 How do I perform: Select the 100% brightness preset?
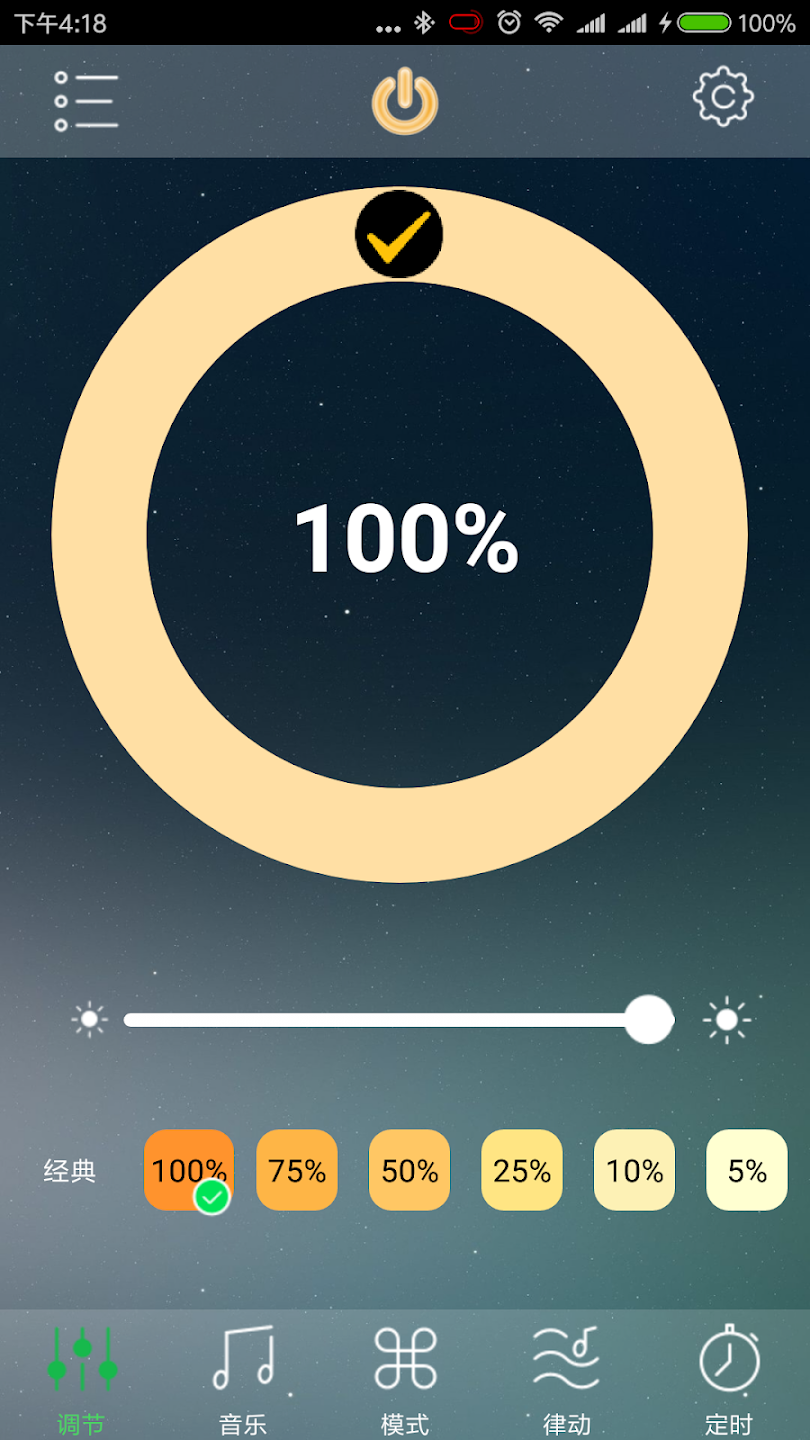point(189,1170)
